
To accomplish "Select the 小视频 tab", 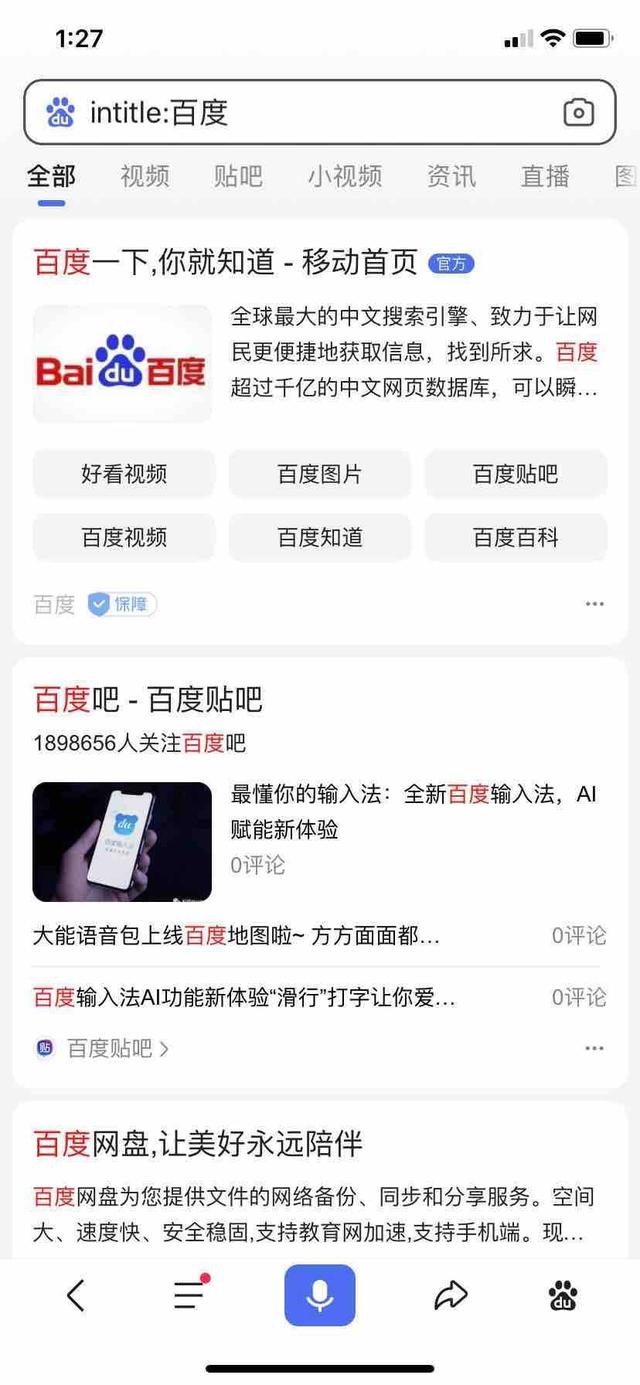I will point(345,177).
